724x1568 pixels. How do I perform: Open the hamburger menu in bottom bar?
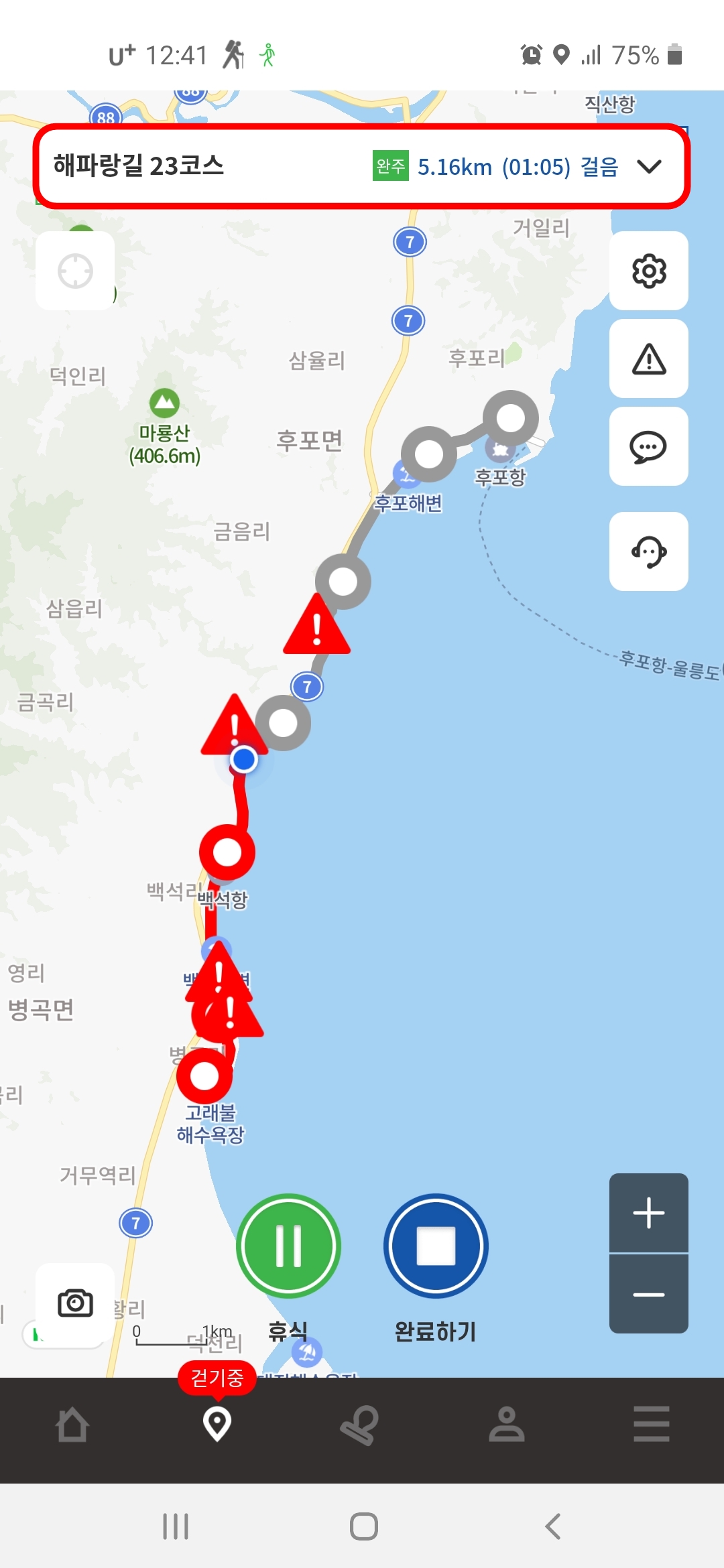(652, 1424)
